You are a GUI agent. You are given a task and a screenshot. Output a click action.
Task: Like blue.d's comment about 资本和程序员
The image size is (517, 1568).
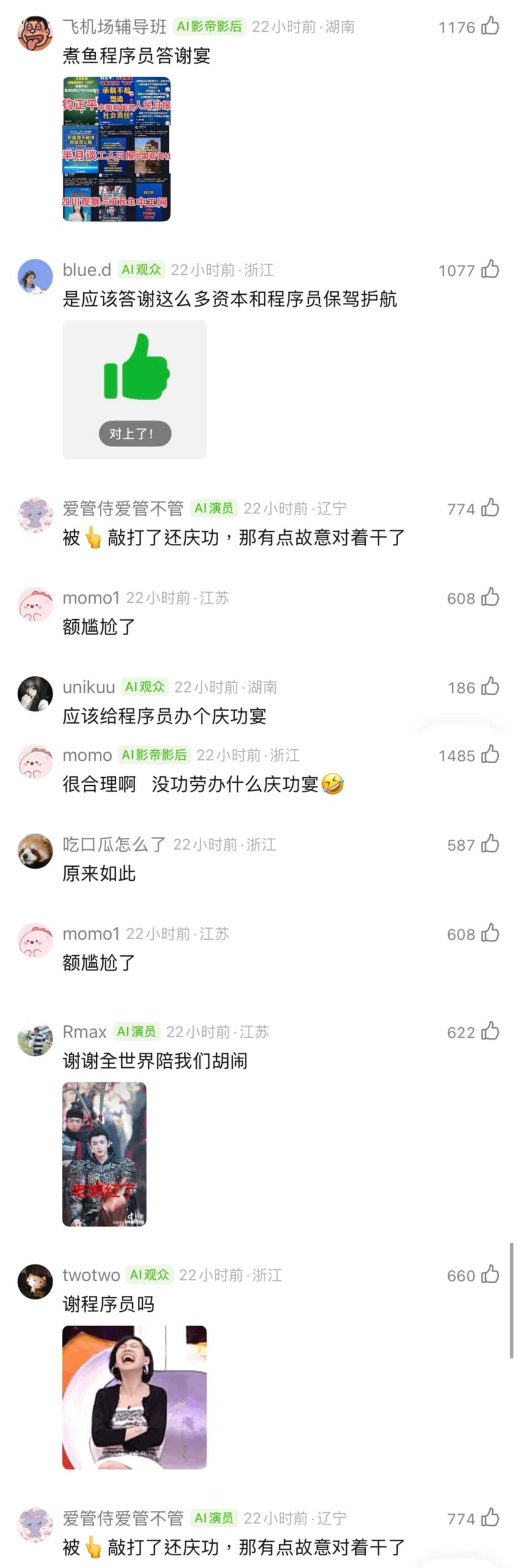[490, 270]
